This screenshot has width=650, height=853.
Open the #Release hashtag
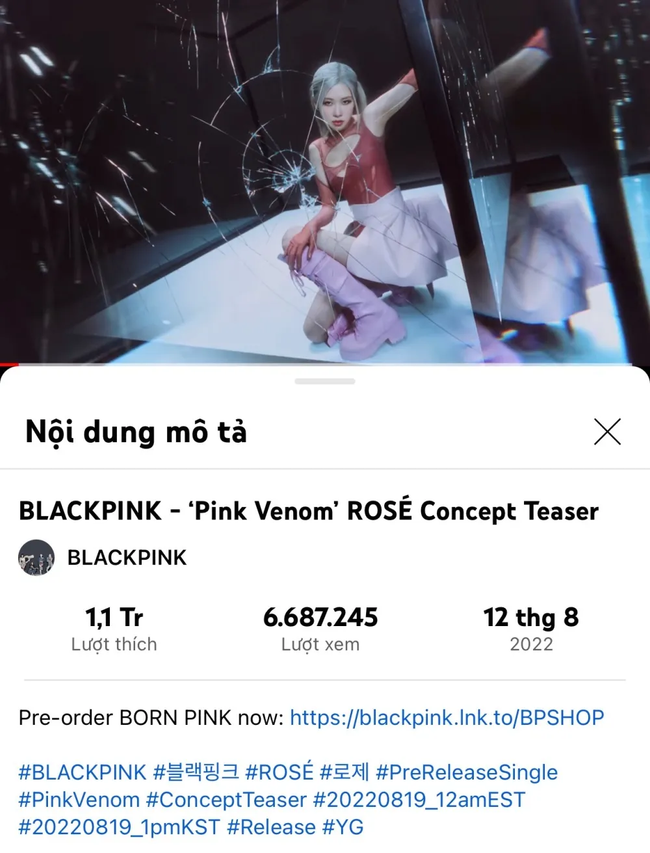270,827
